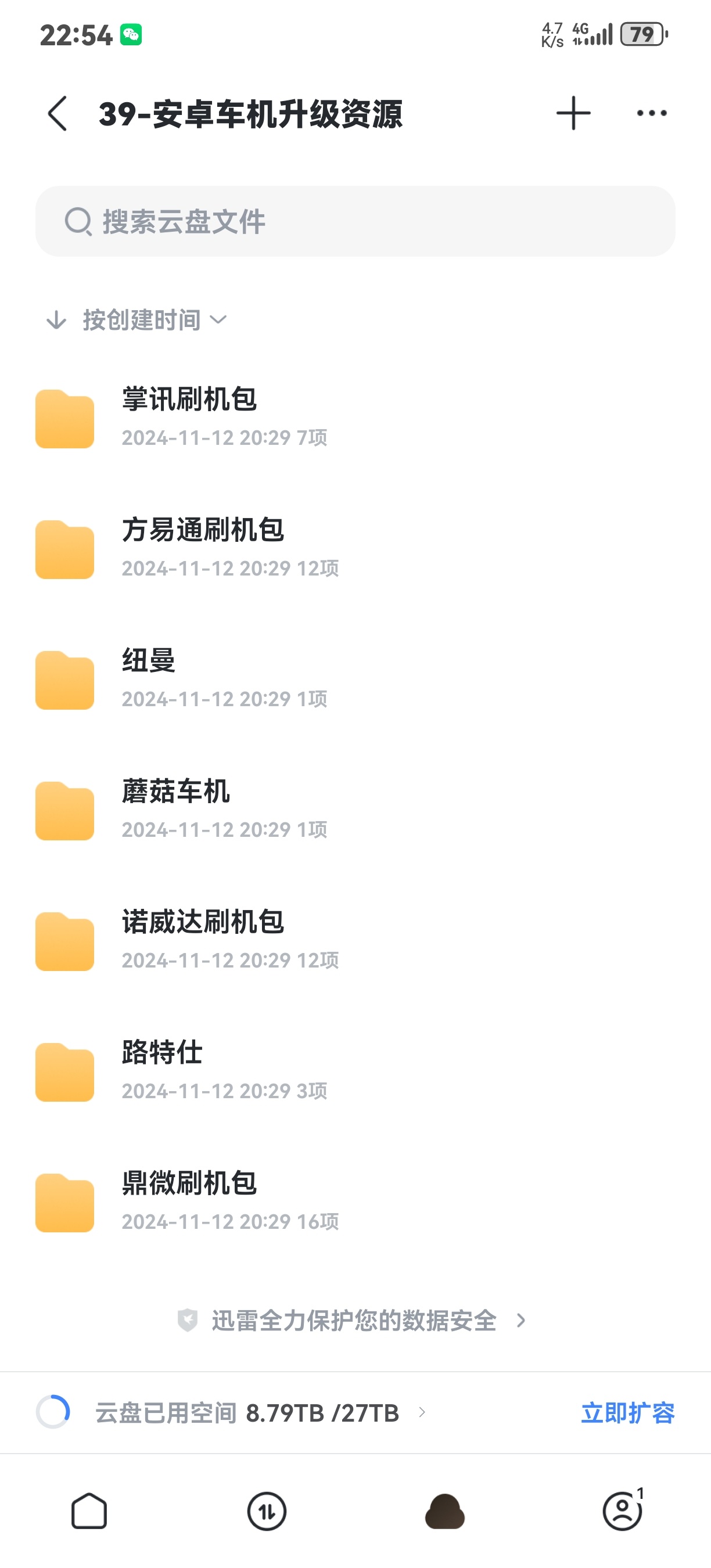
Task: Tap the 搜索云盘文件 search box
Action: [x=355, y=222]
